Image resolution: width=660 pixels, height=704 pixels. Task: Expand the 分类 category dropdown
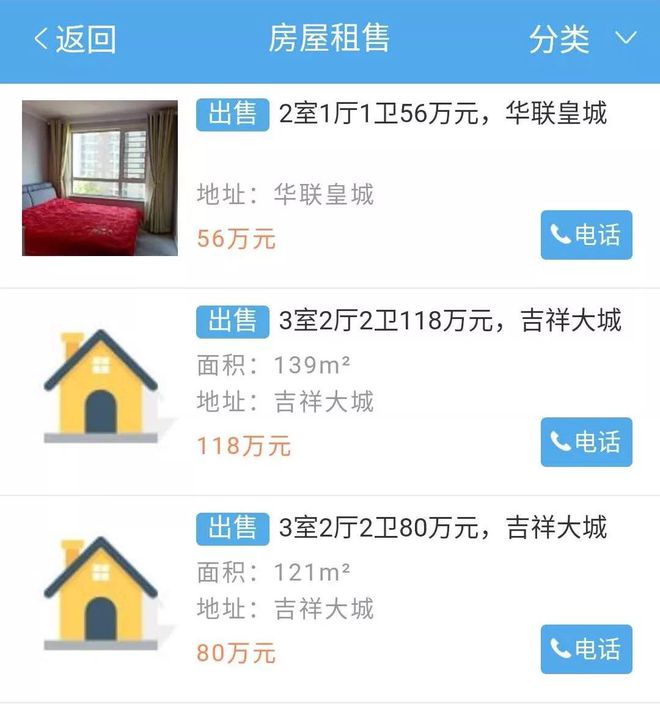pos(582,40)
